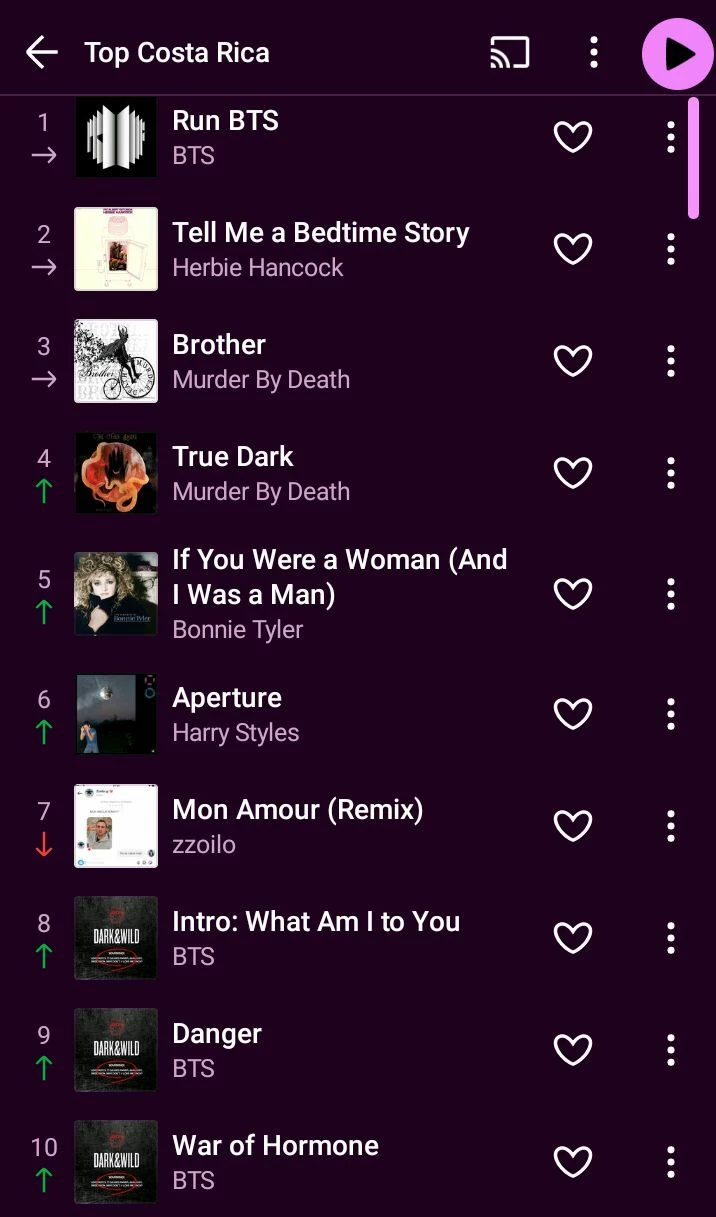The width and height of the screenshot is (716, 1217).
Task: Like Aperture by Harry Styles
Action: point(573,714)
